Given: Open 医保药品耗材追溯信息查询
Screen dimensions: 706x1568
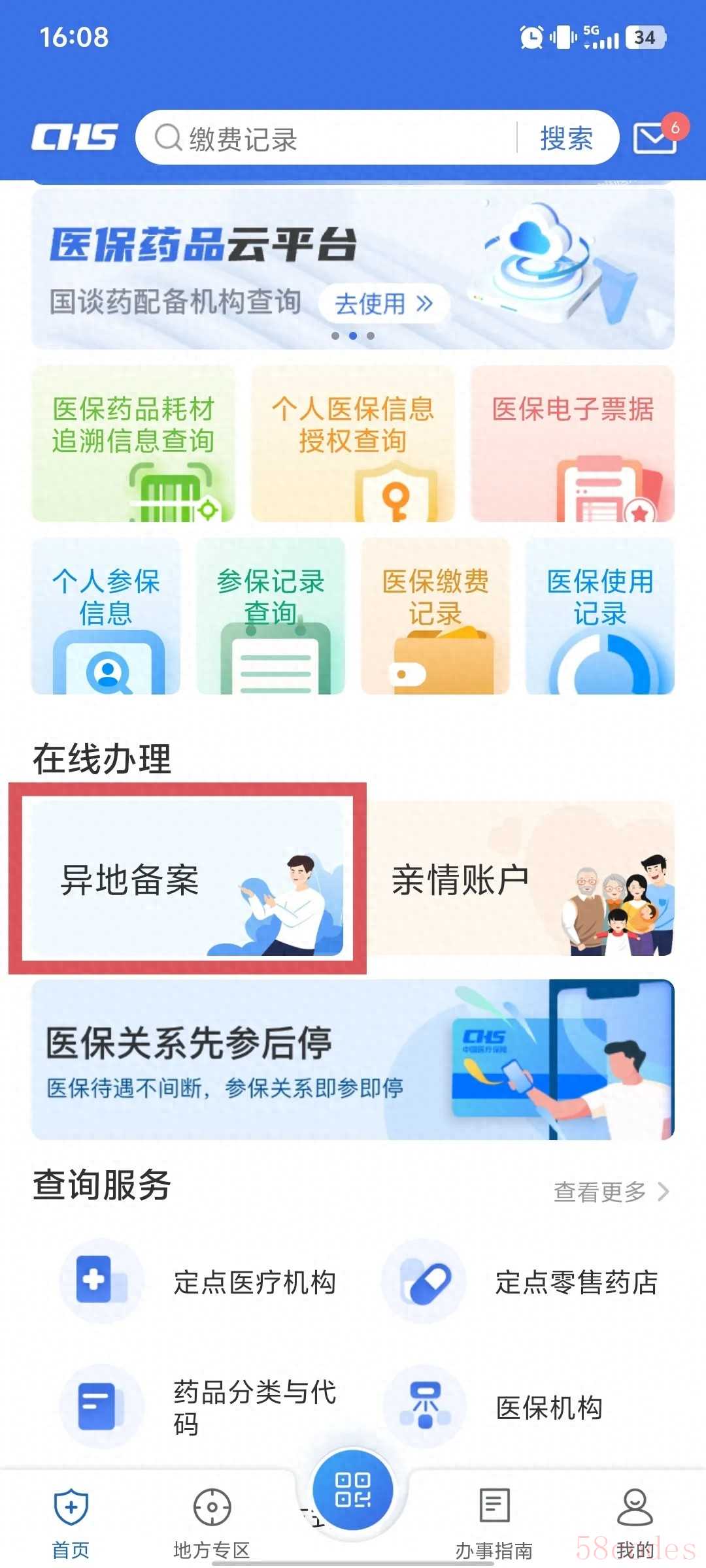Looking at the screenshot, I should tap(133, 444).
